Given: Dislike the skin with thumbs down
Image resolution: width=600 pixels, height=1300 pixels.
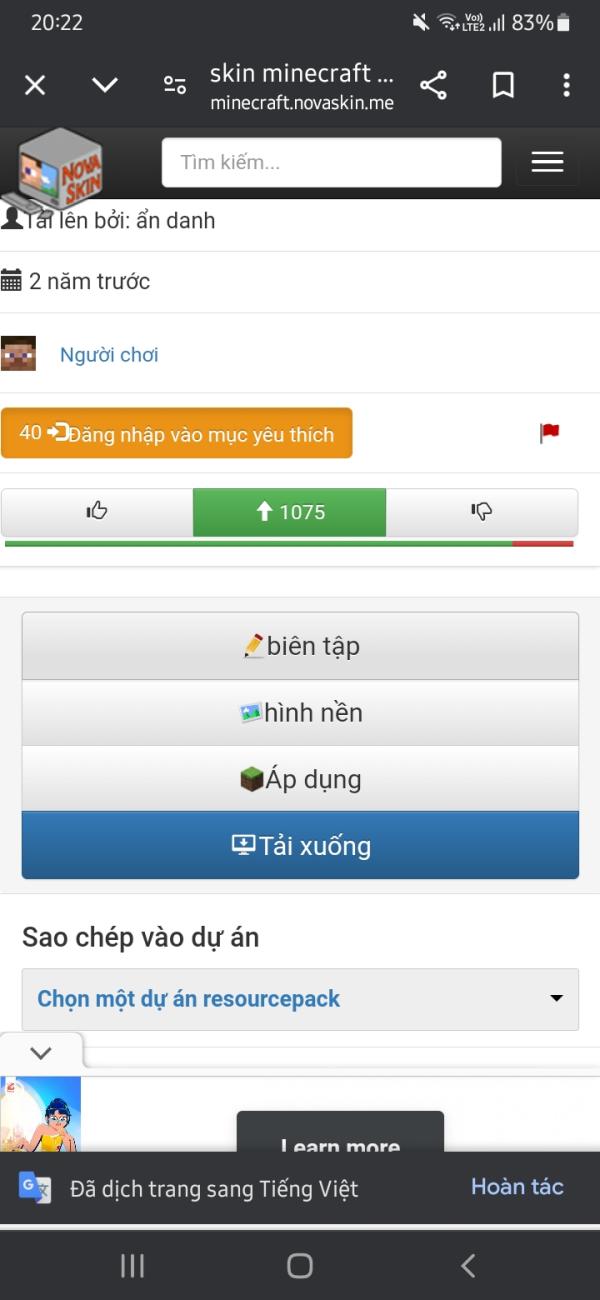Looking at the screenshot, I should 482,512.
